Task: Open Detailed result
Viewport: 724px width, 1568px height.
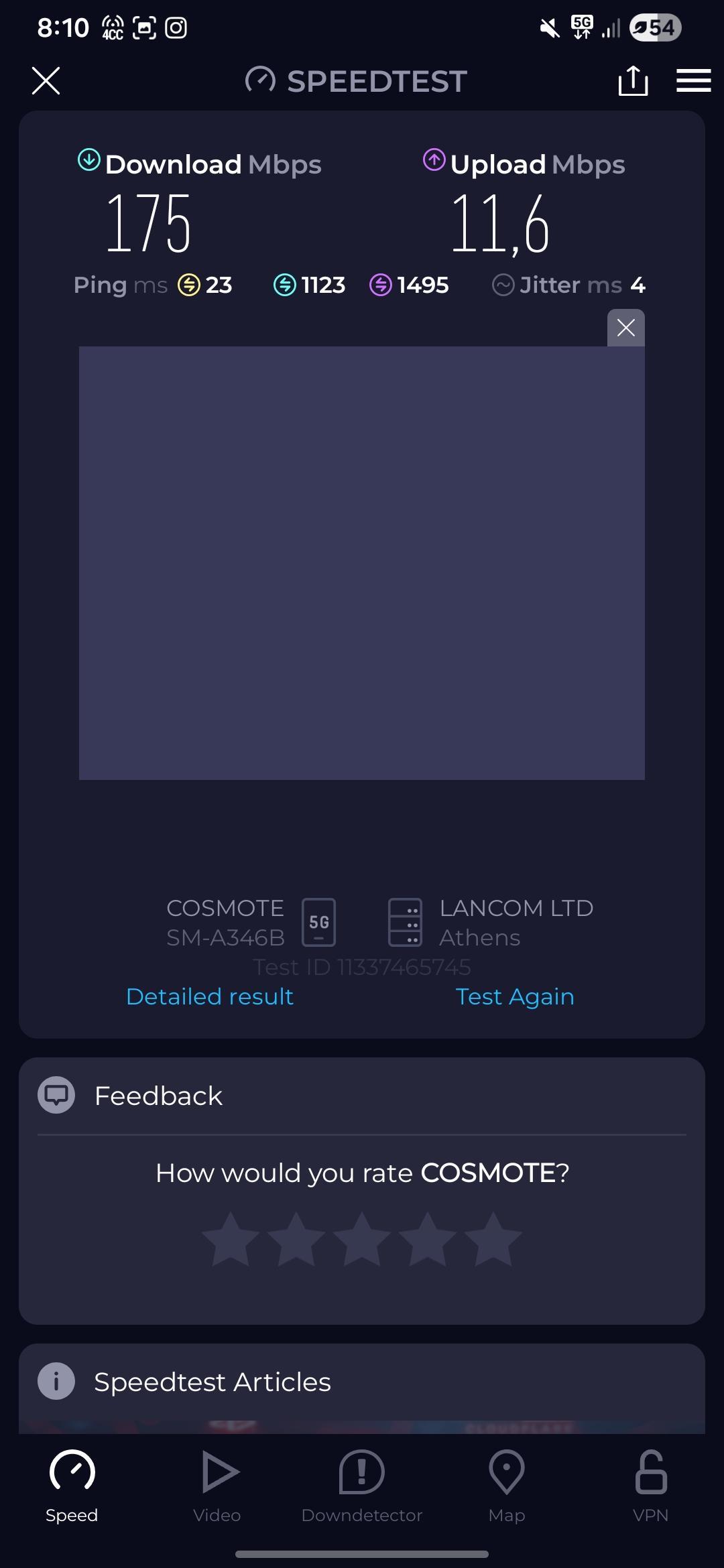Action: coord(210,996)
